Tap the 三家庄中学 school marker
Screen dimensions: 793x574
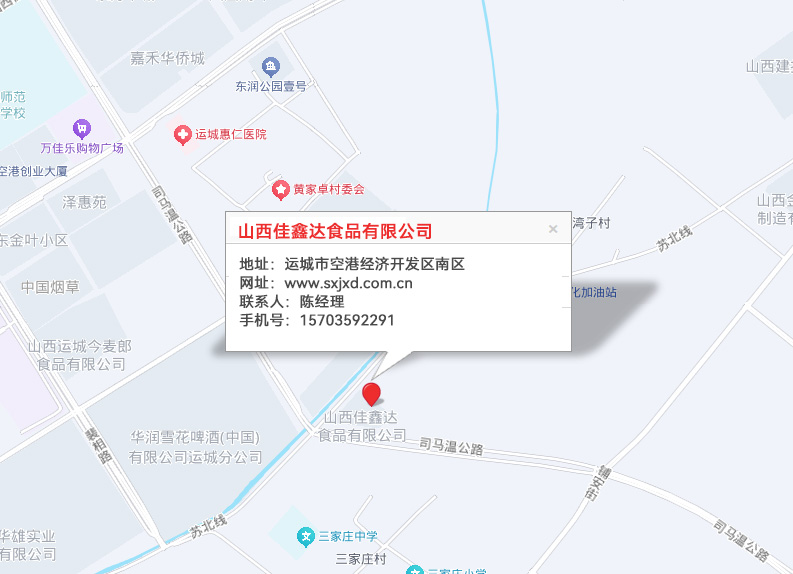point(307,537)
